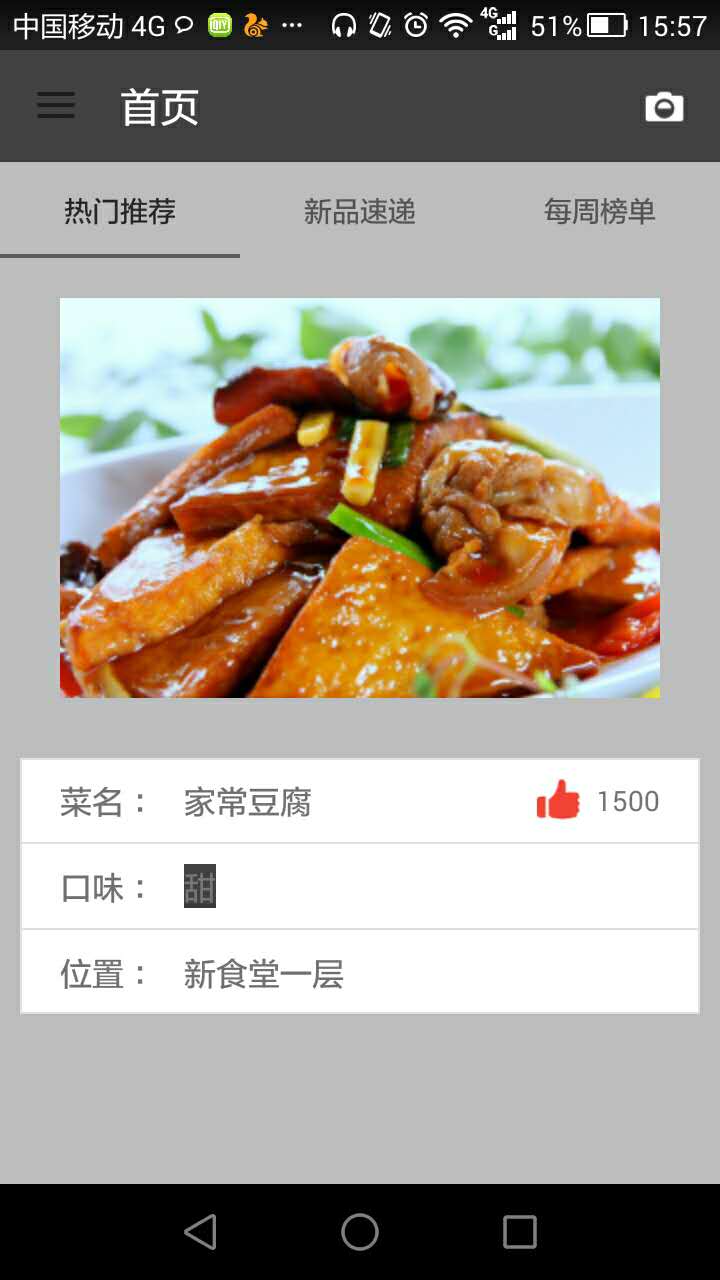This screenshot has width=720, height=1280.
Task: Go back using the system back button
Action: (x=200, y=1232)
